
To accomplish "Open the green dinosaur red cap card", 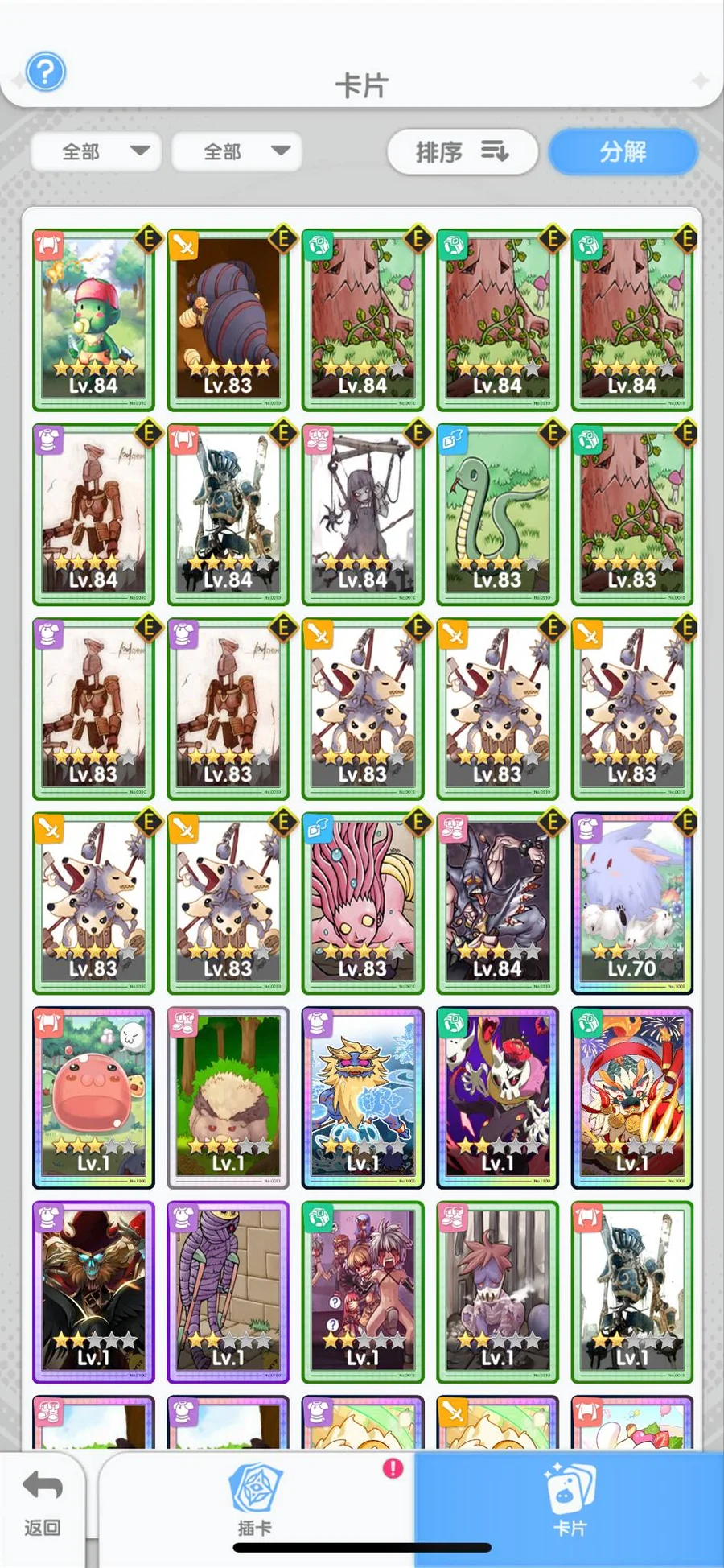I will pos(93,320).
